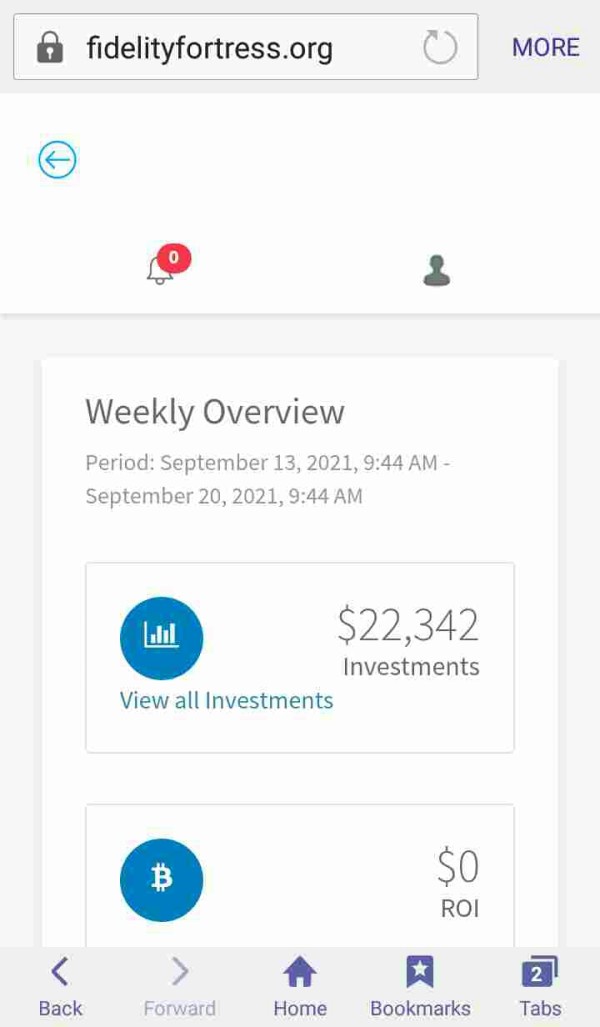Tap the fidelityfortress.org address bar
The image size is (600, 1027).
pos(246,47)
